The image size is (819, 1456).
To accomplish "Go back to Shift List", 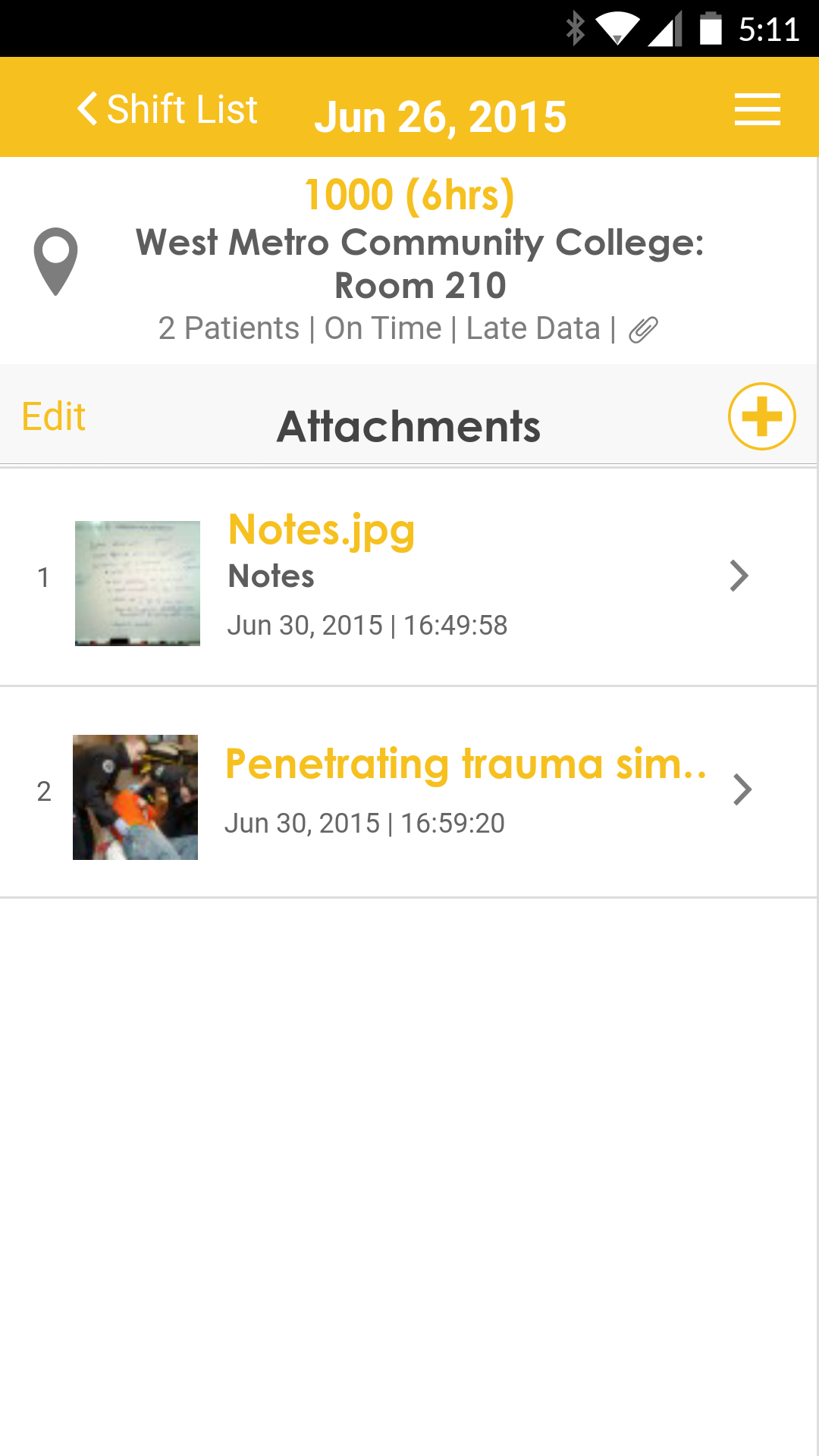I will [x=168, y=109].
